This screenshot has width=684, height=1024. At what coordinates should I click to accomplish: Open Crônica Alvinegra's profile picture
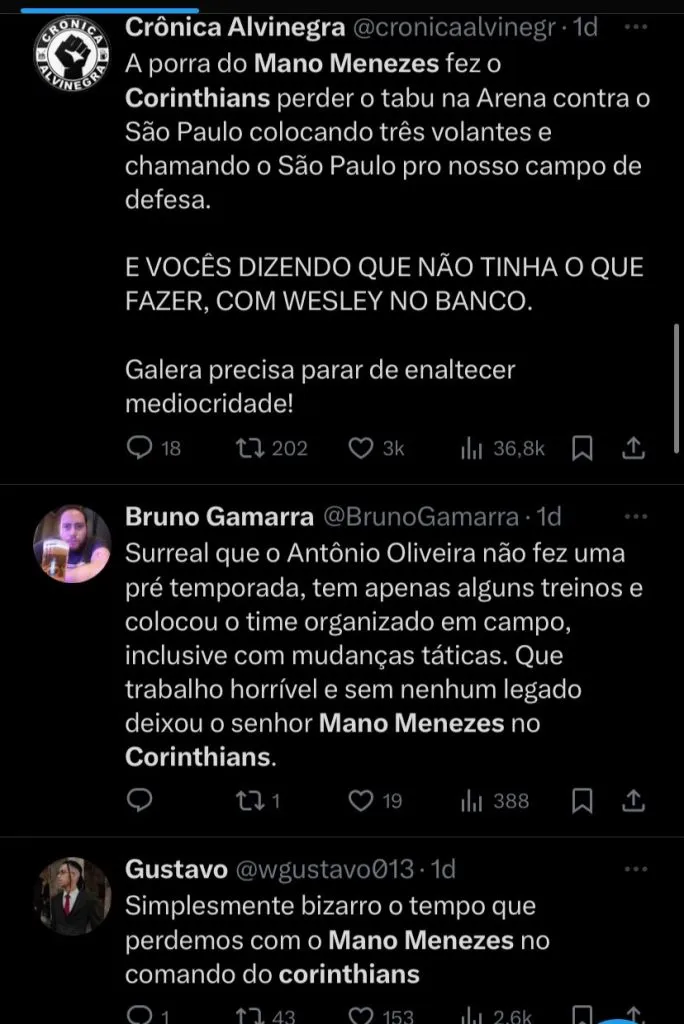pyautogui.click(x=72, y=55)
